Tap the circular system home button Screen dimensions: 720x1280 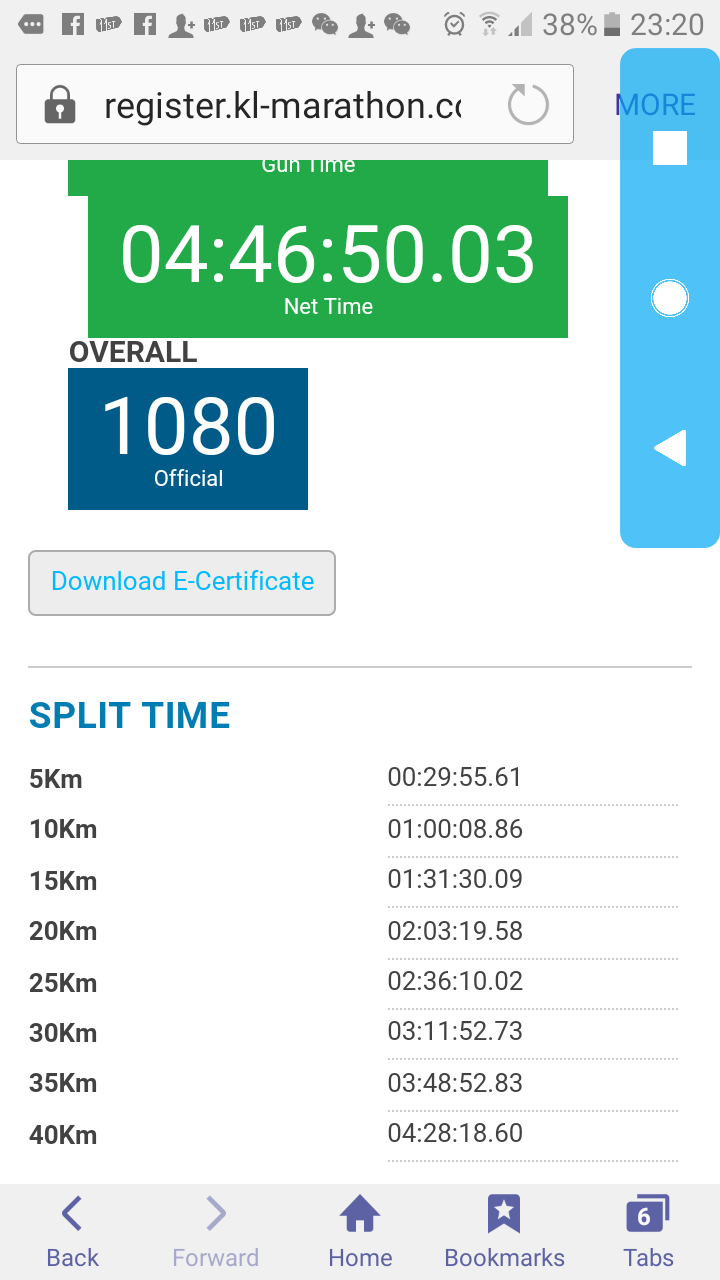tap(670, 298)
